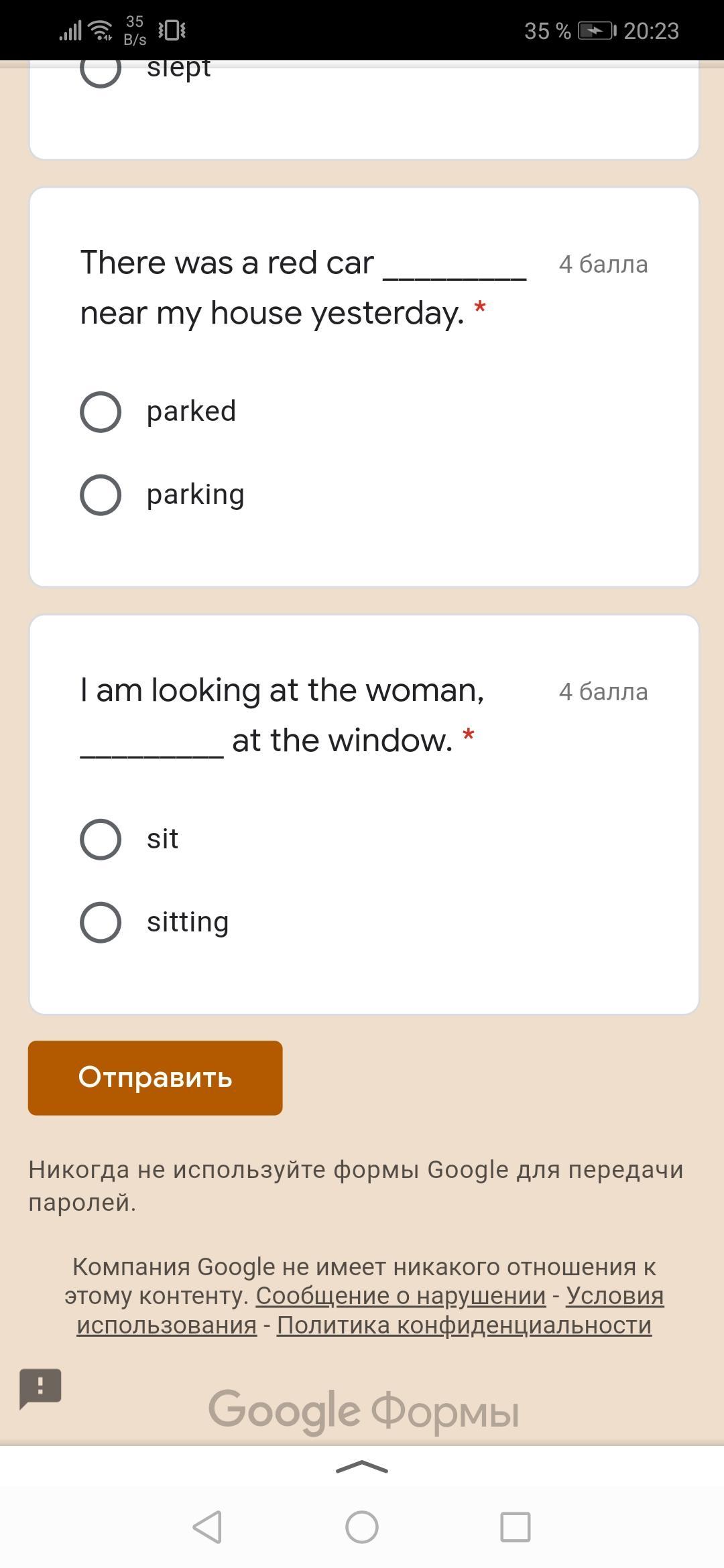Screen dimensions: 724x1568
Task: Choose 'parked' for the red car question
Action: click(101, 411)
